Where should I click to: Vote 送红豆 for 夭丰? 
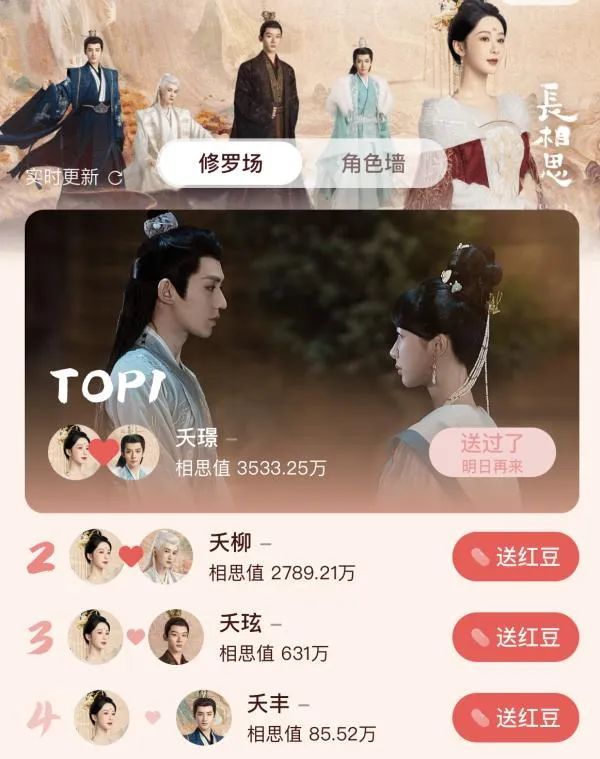coord(515,717)
